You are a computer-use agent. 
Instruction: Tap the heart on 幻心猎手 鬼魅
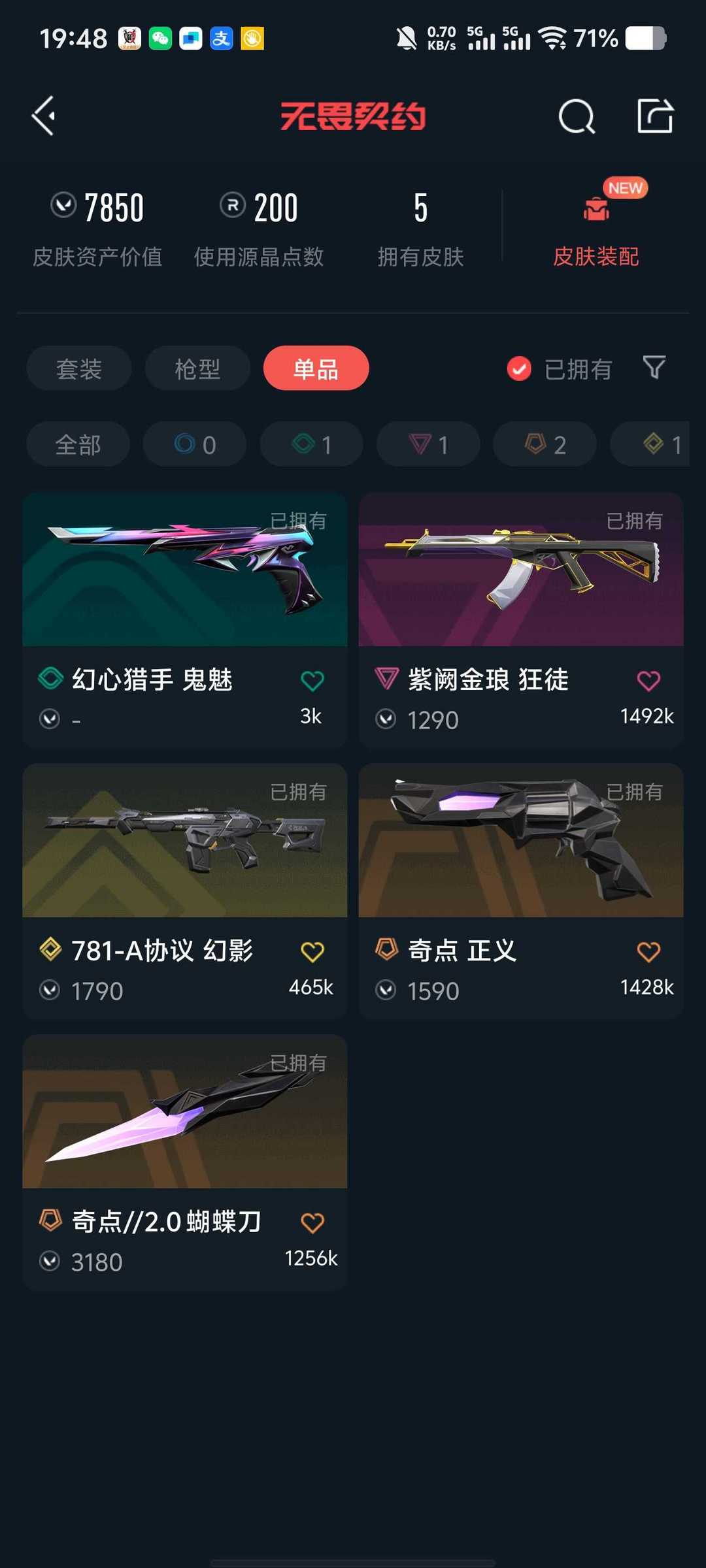point(312,681)
